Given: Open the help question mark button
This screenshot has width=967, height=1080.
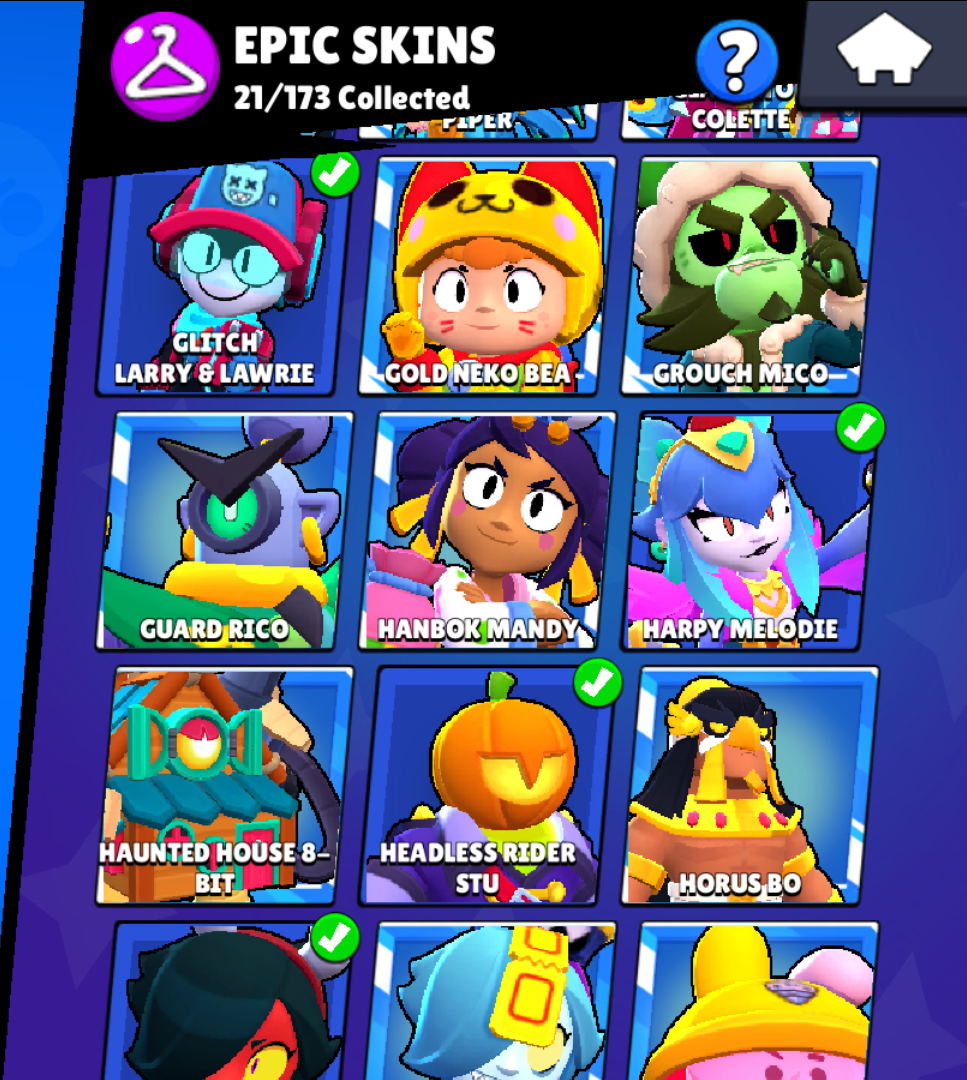Looking at the screenshot, I should click(737, 59).
